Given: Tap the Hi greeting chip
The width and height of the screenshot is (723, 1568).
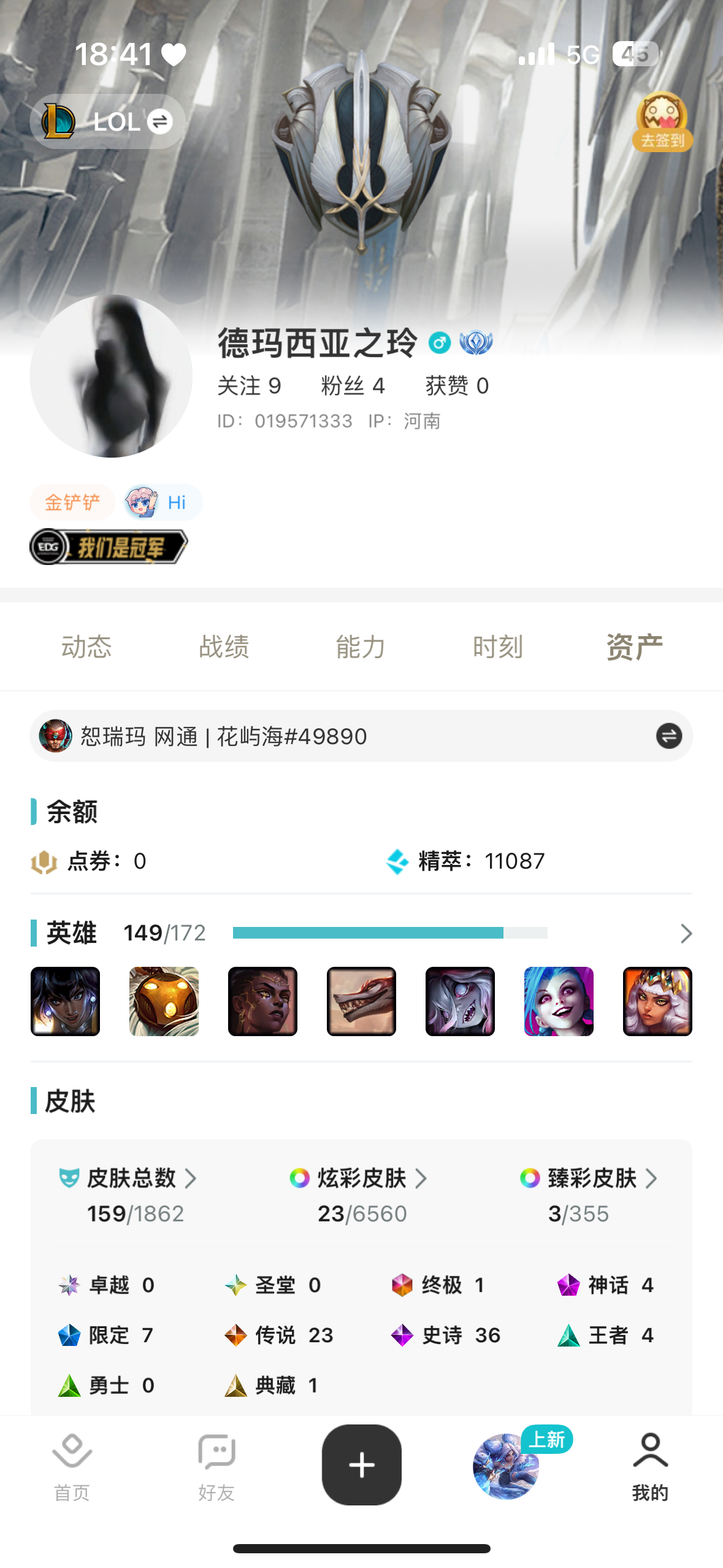Looking at the screenshot, I should 163,502.
